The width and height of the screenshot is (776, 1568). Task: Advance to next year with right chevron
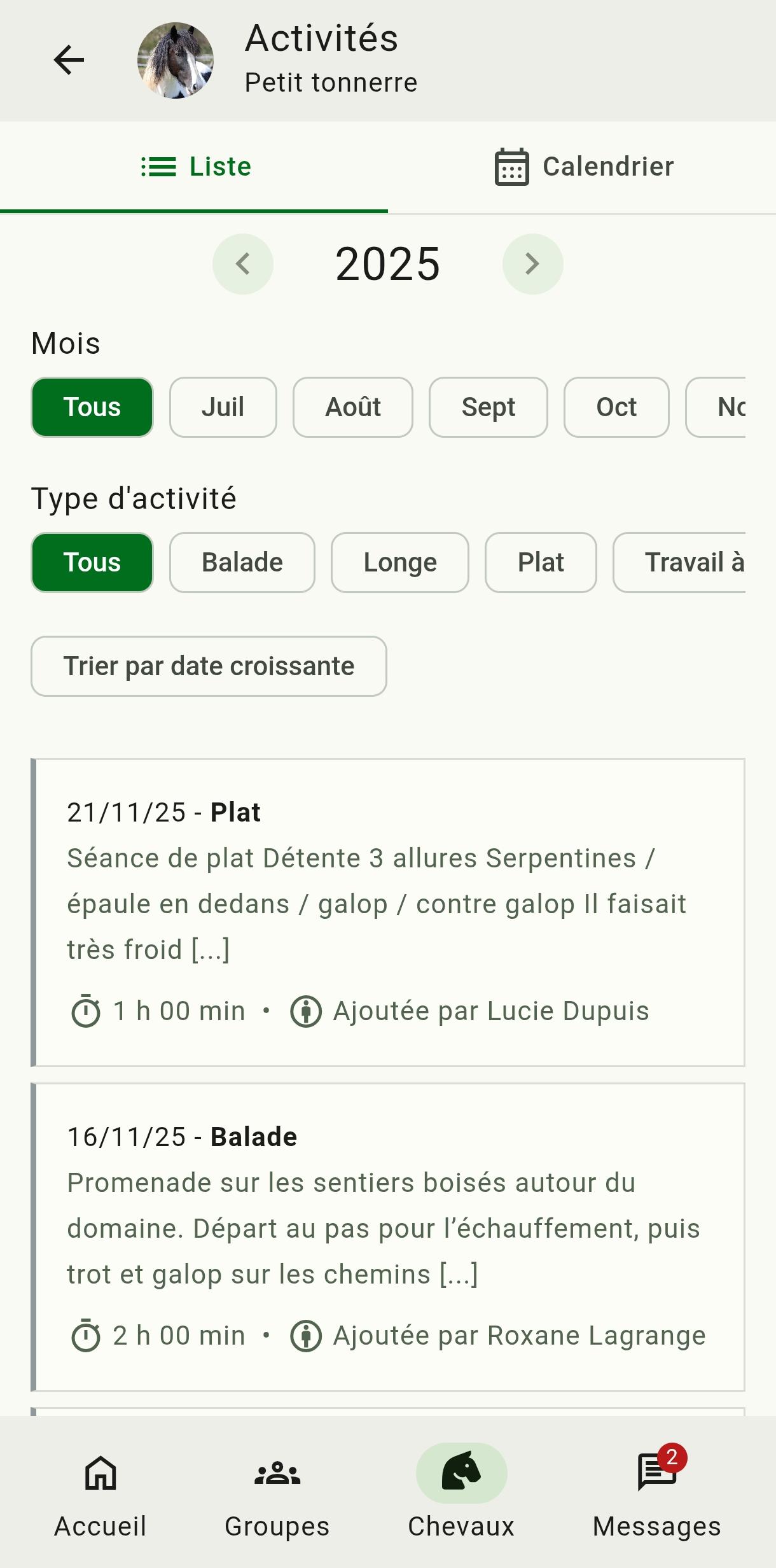pos(533,264)
